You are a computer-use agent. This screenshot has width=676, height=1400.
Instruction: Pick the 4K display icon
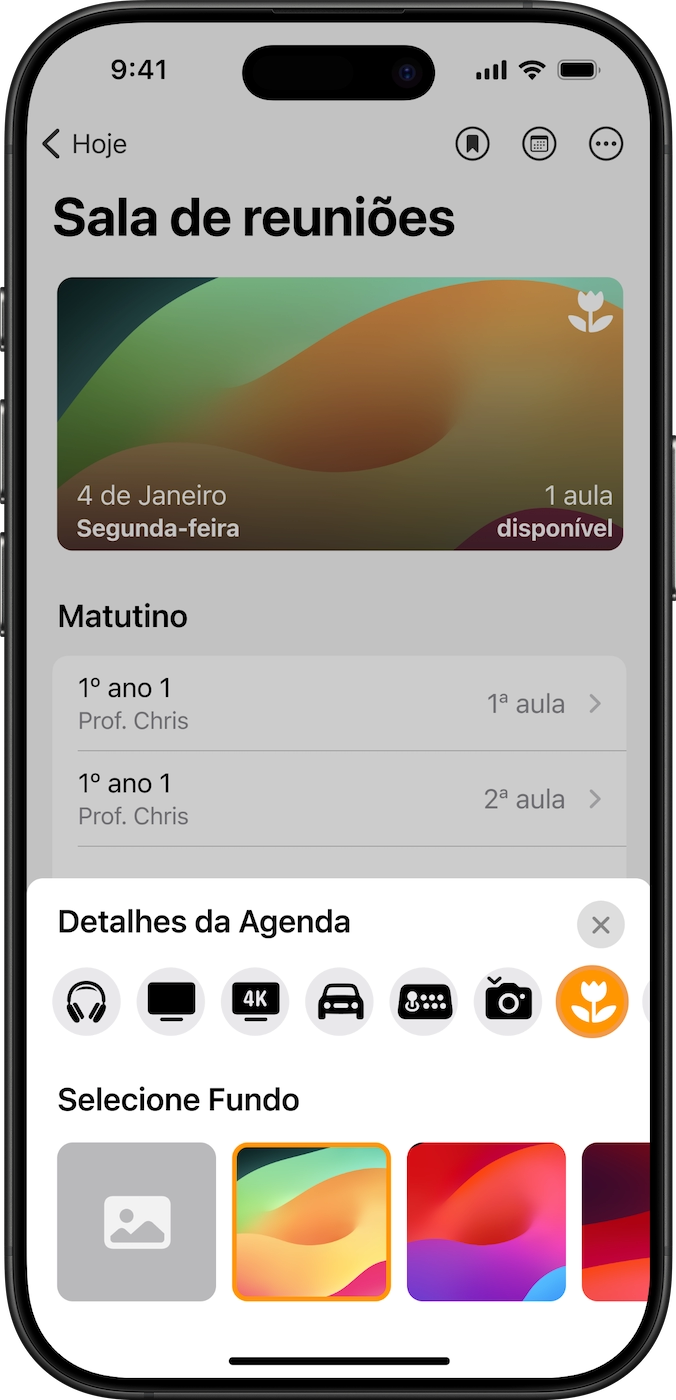coord(255,1001)
